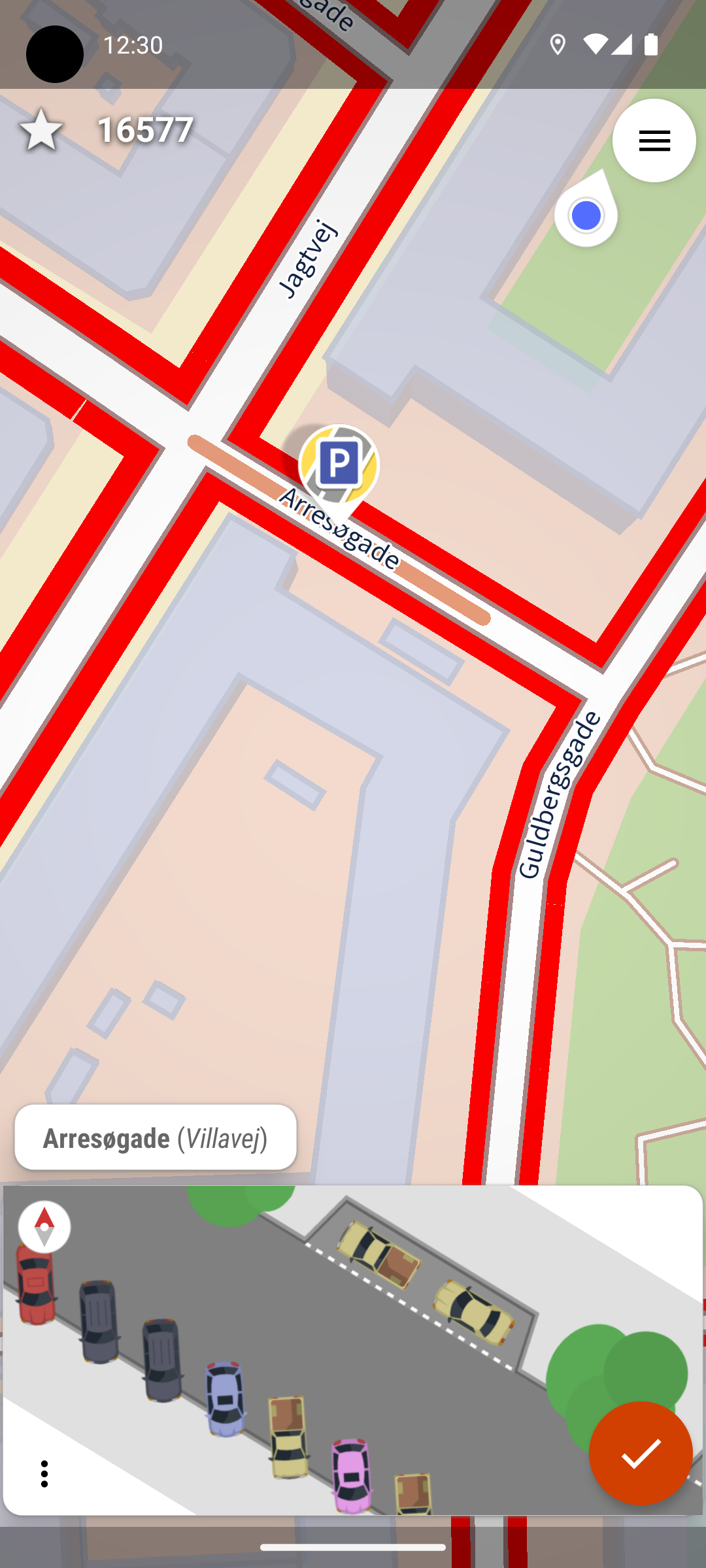706x1568 pixels.
Task: Open more options with three-dot icon
Action: pyautogui.click(x=44, y=1474)
